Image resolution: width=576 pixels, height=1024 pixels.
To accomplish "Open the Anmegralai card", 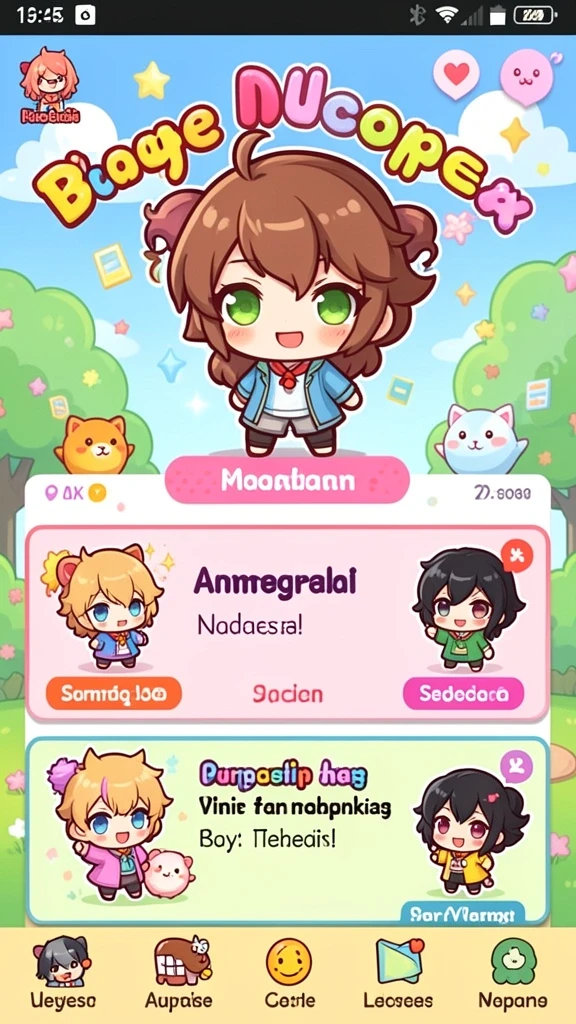I will click(x=287, y=624).
